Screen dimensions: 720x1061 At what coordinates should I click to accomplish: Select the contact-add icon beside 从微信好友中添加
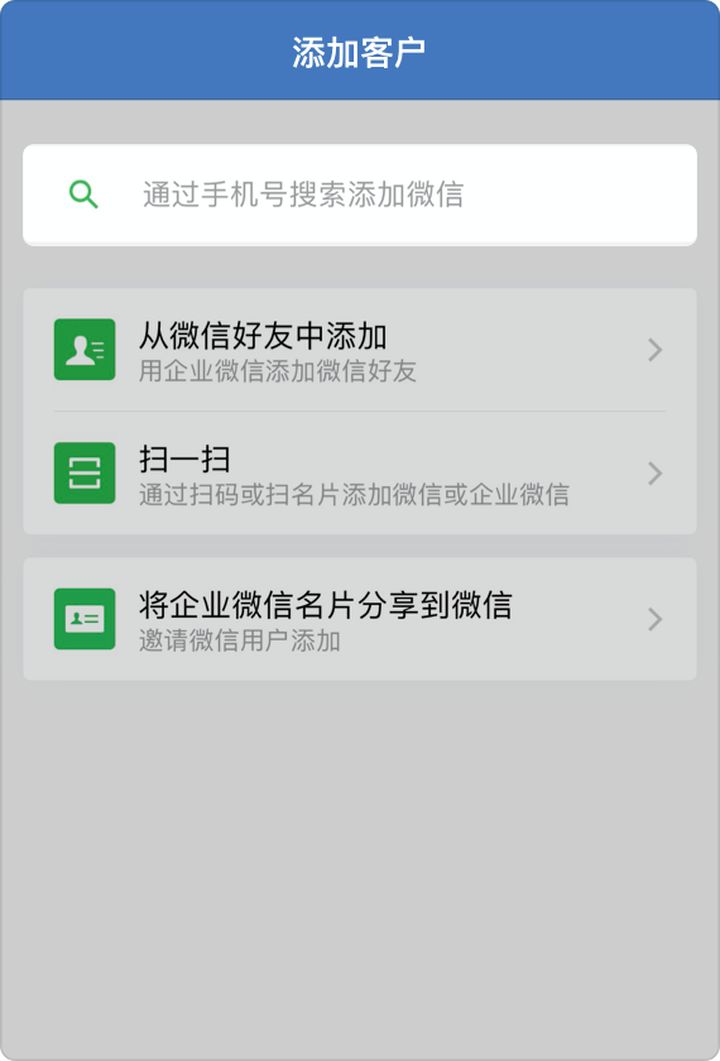(84, 348)
